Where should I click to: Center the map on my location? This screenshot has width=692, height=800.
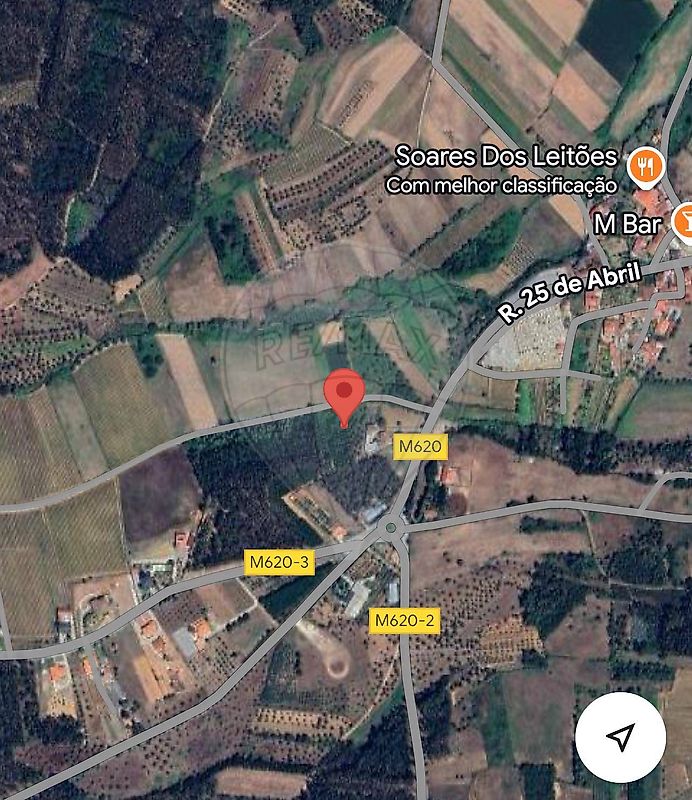(x=620, y=738)
